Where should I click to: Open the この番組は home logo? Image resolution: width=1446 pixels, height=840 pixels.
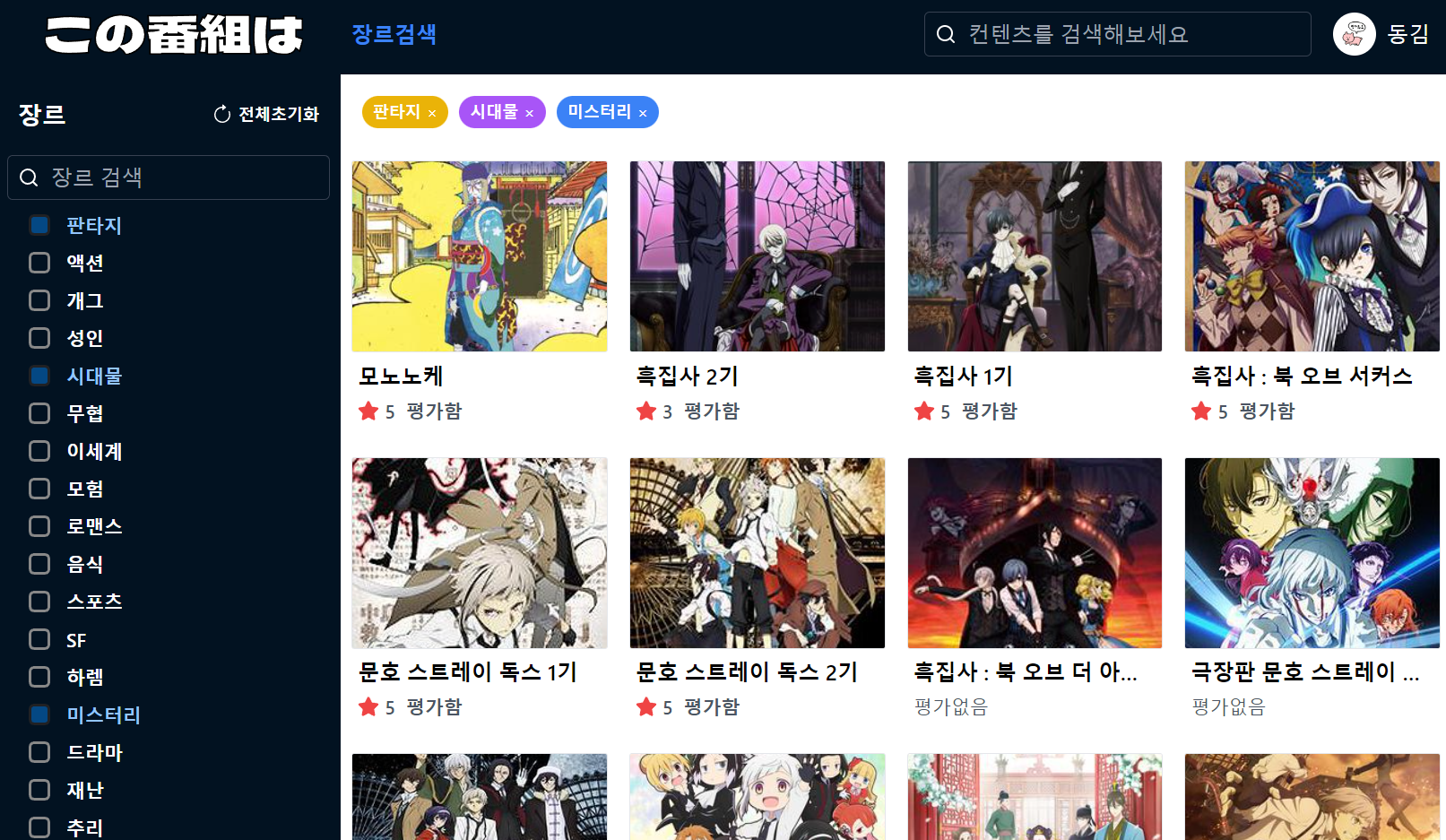coord(173,36)
